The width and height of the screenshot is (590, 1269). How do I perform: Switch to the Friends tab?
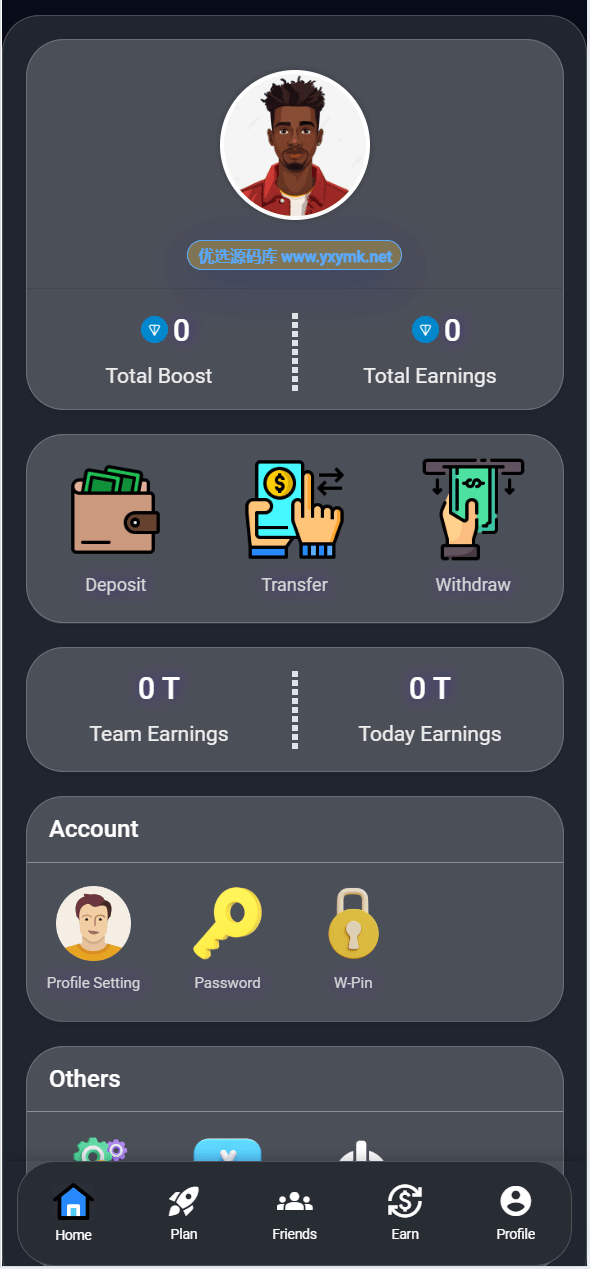click(294, 1213)
